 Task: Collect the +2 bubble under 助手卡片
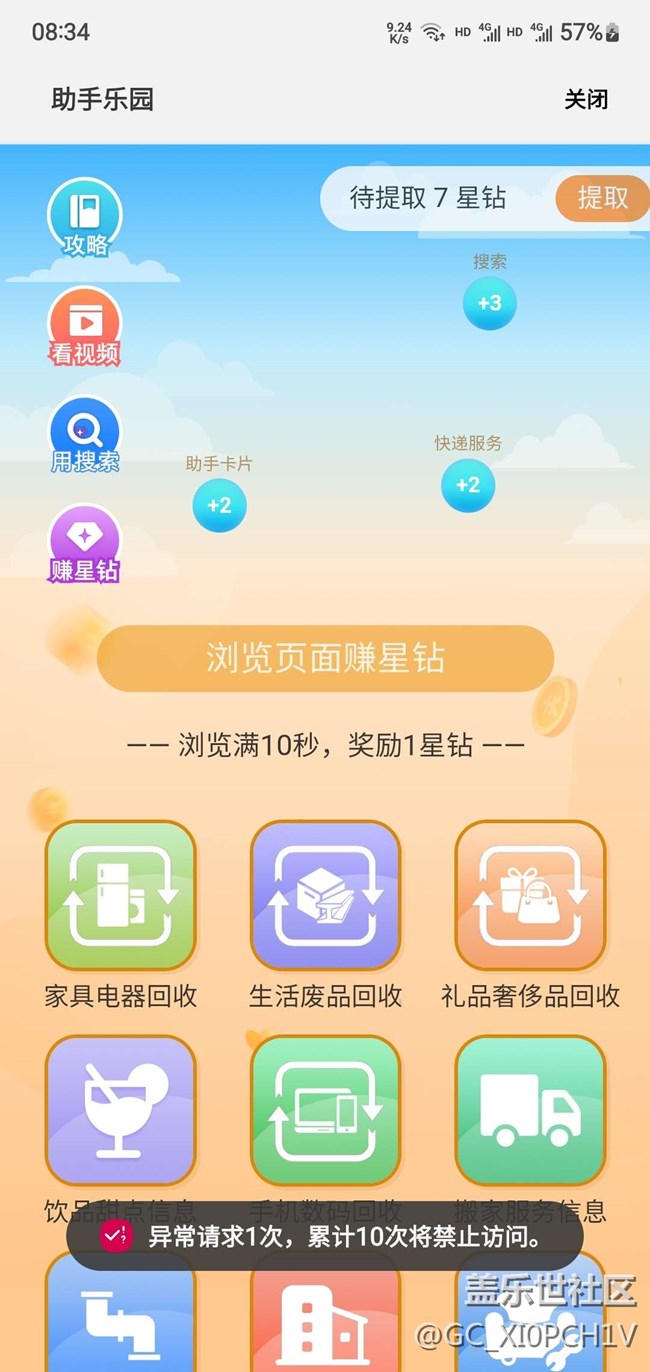[x=219, y=505]
